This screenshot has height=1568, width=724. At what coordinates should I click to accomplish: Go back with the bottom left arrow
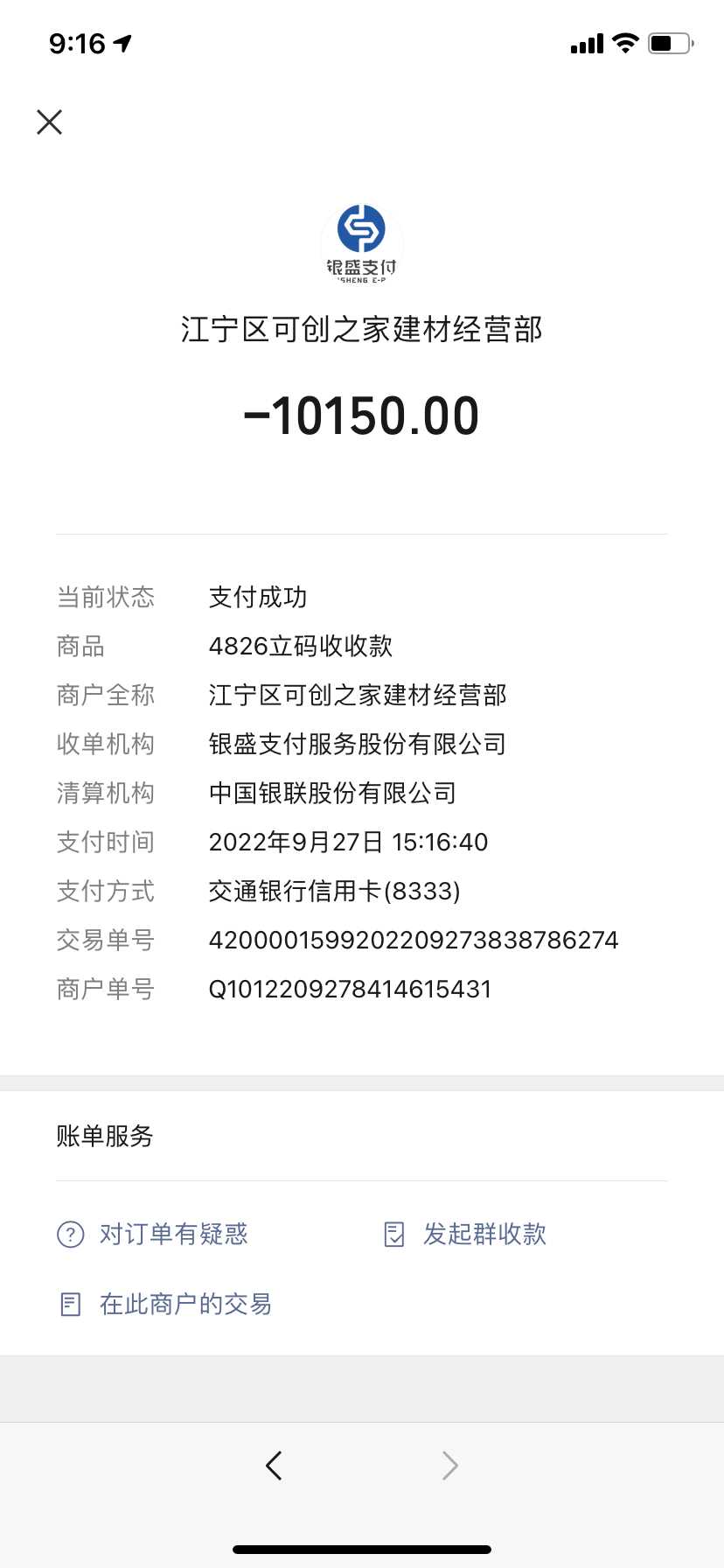point(274,1465)
